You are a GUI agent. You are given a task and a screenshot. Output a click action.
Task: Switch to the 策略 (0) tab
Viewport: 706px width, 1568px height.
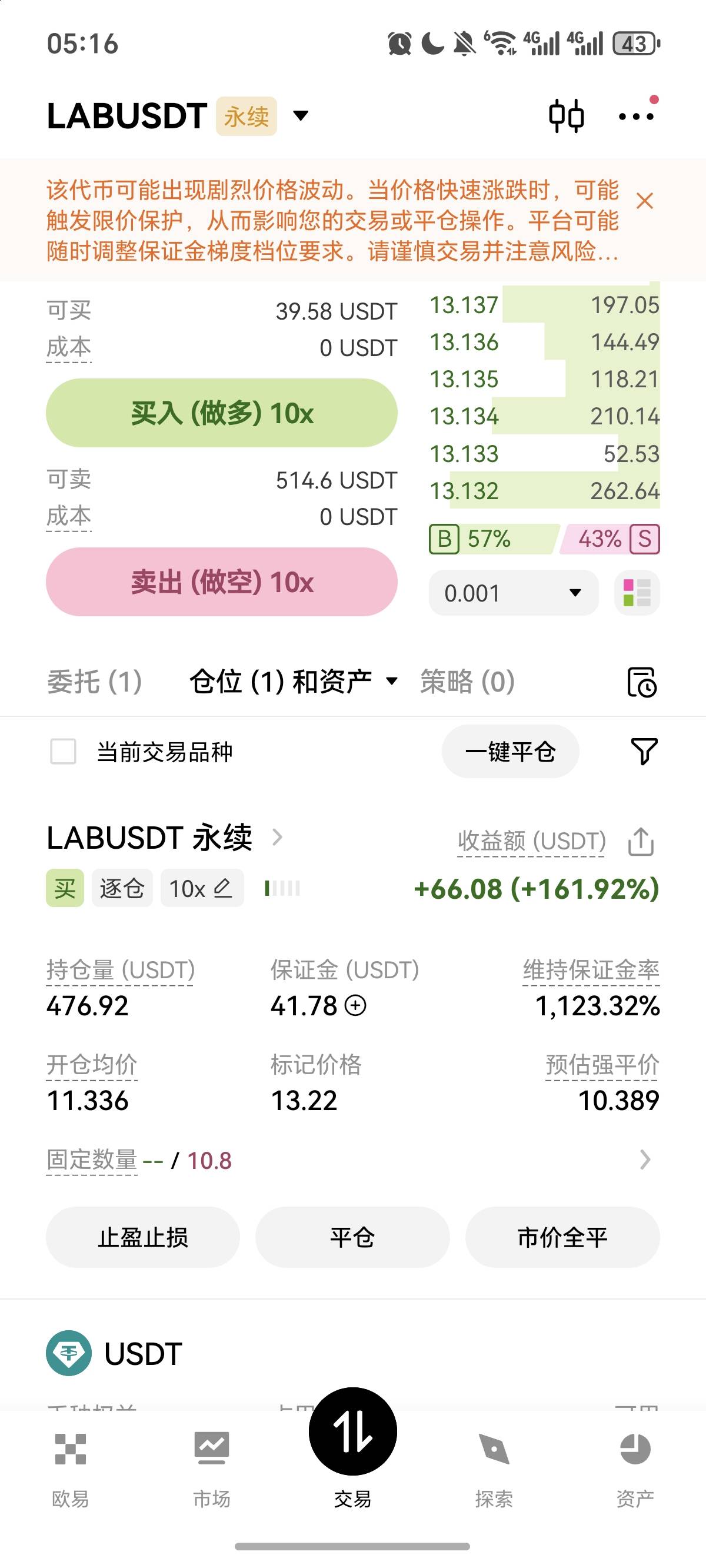(x=467, y=681)
